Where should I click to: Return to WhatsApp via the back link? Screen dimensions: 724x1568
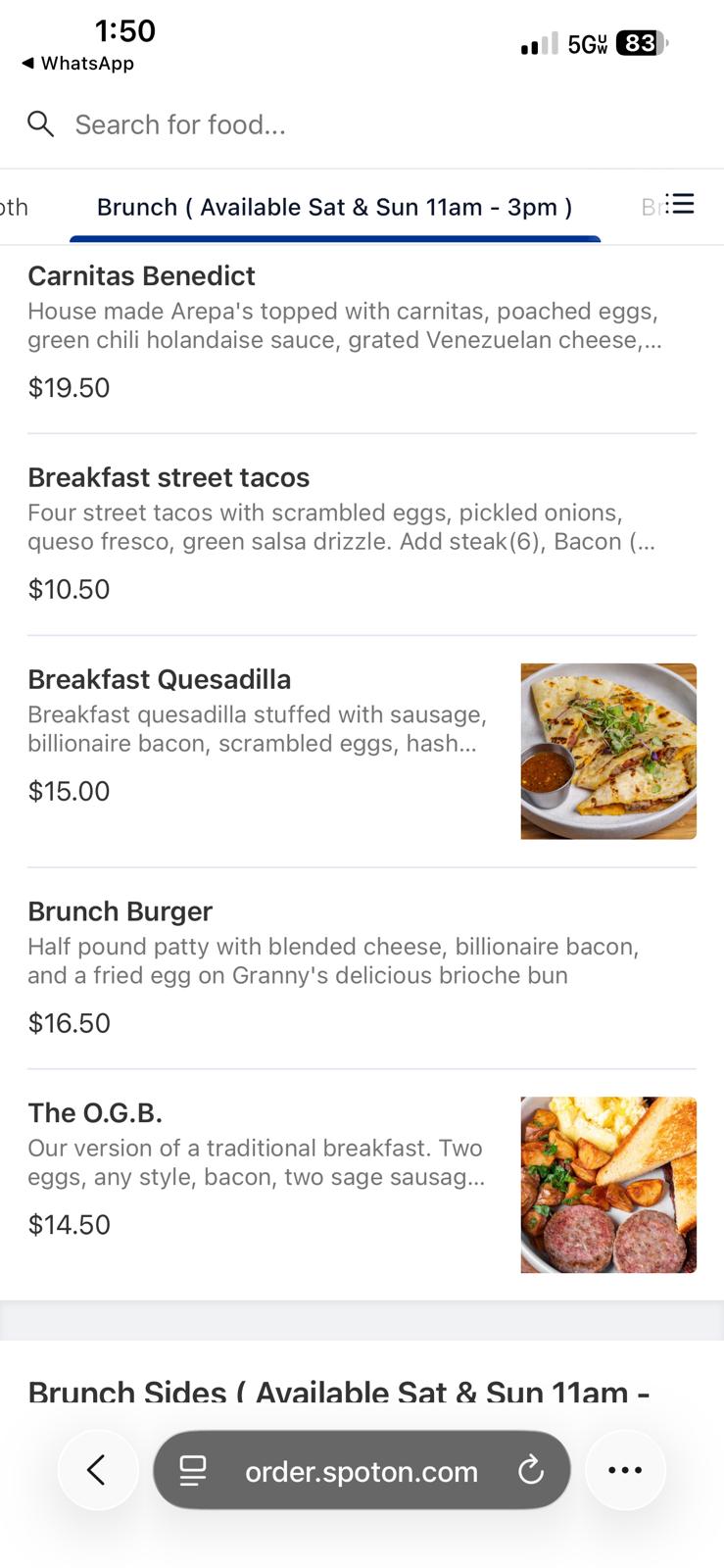[x=77, y=63]
